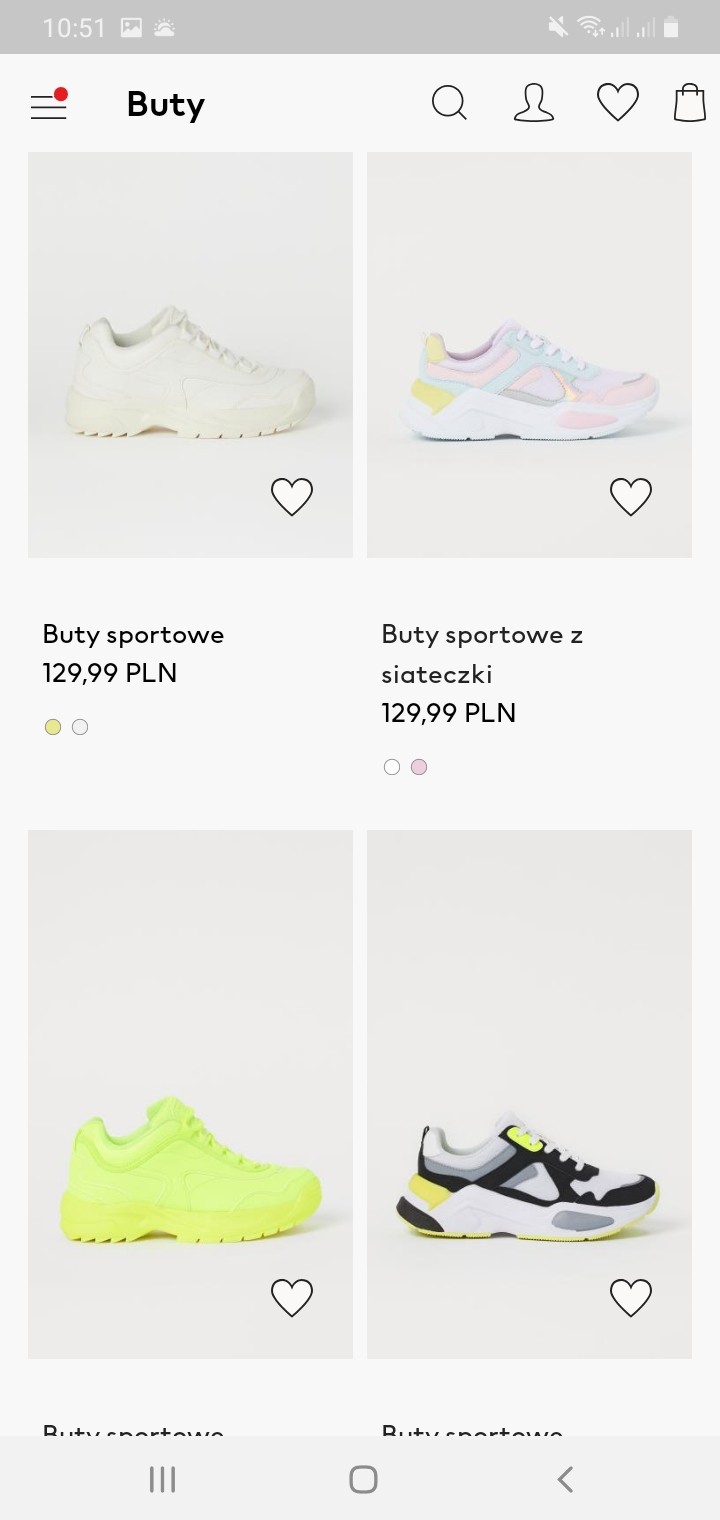Open the white Buty sportowe sneaker
The height and width of the screenshot is (1520, 720).
190,355
